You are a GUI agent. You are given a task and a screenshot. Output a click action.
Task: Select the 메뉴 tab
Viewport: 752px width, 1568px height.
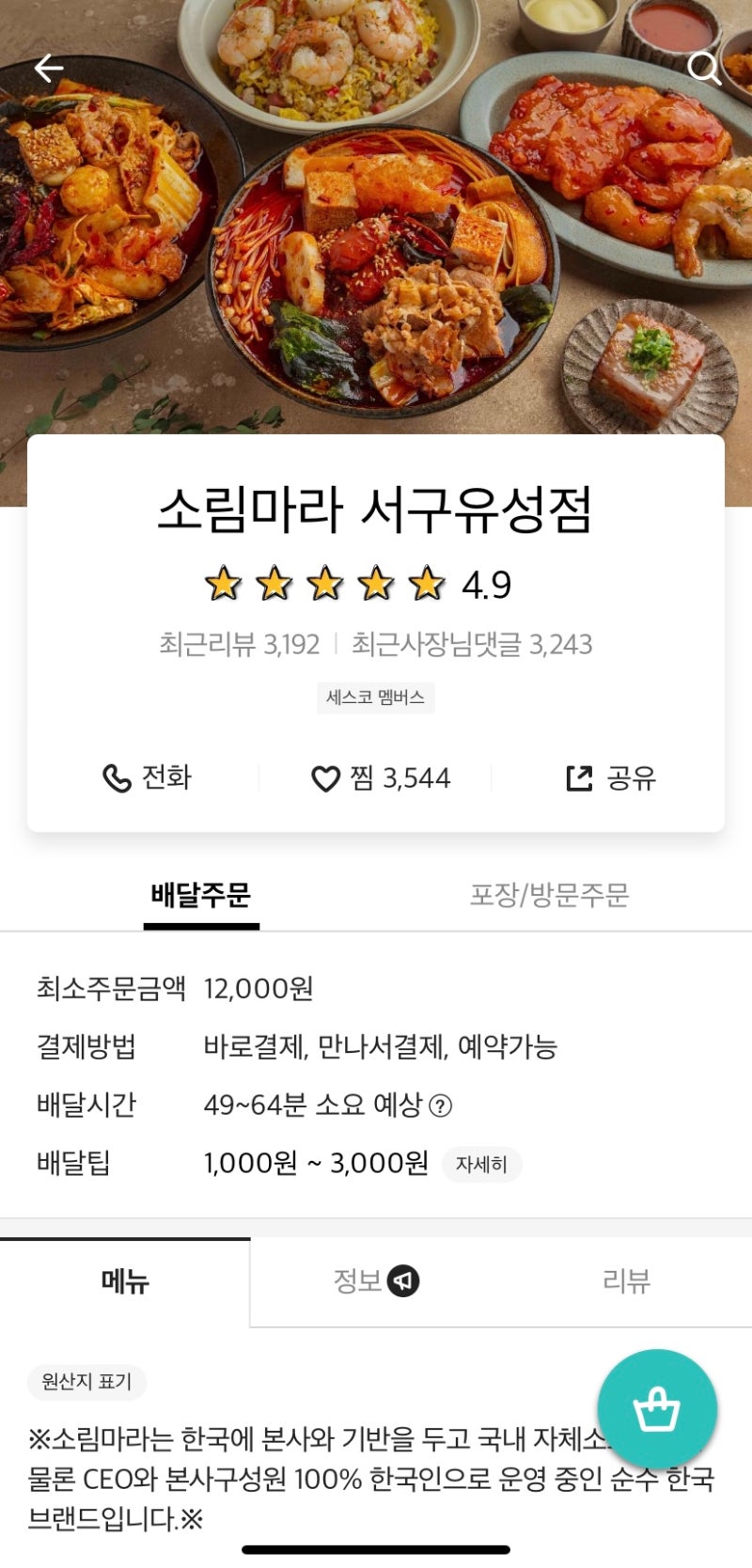125,1281
